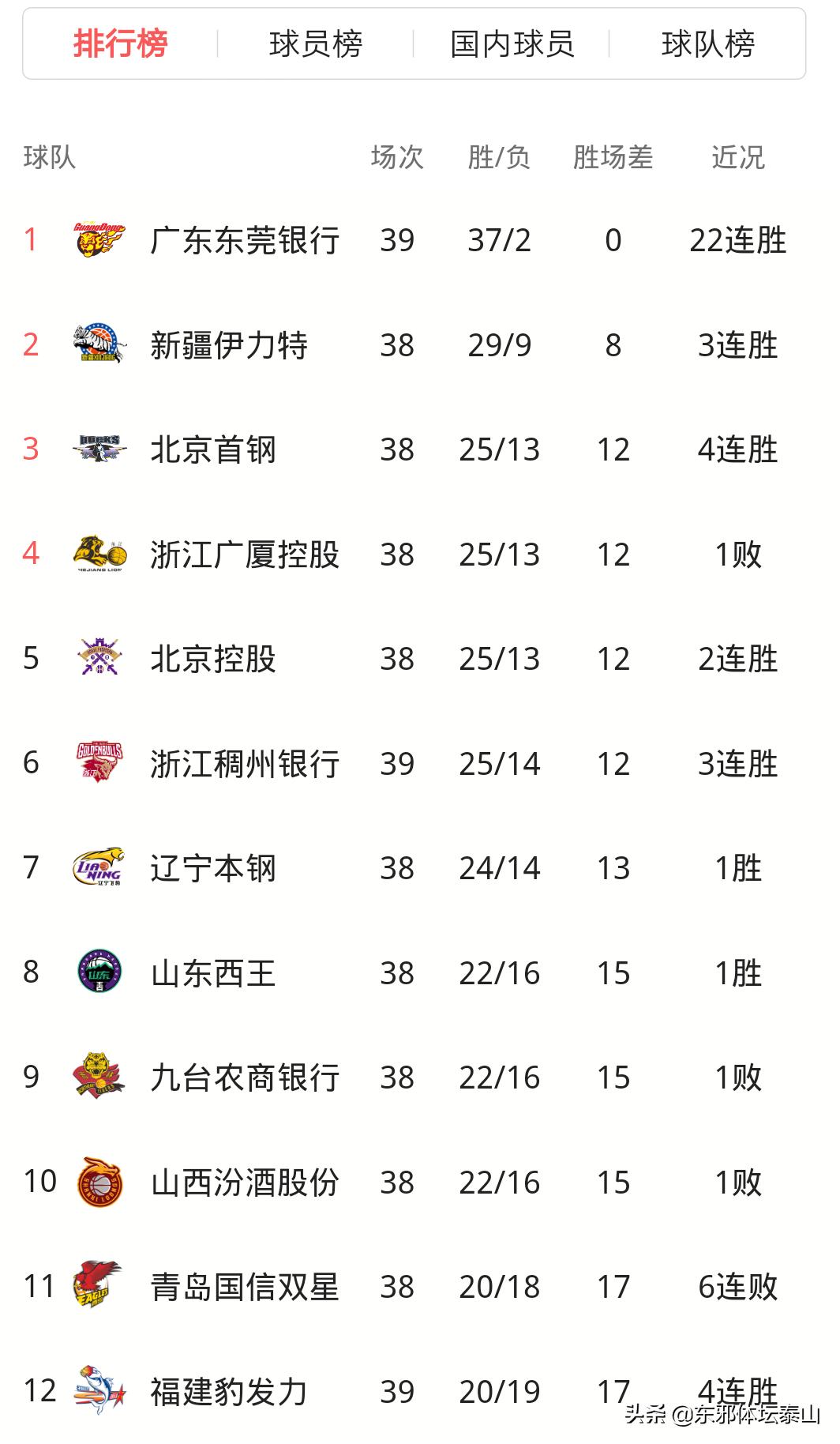The image size is (840, 1444).
Task: Select the 国内球员 tab
Action: click(x=512, y=44)
